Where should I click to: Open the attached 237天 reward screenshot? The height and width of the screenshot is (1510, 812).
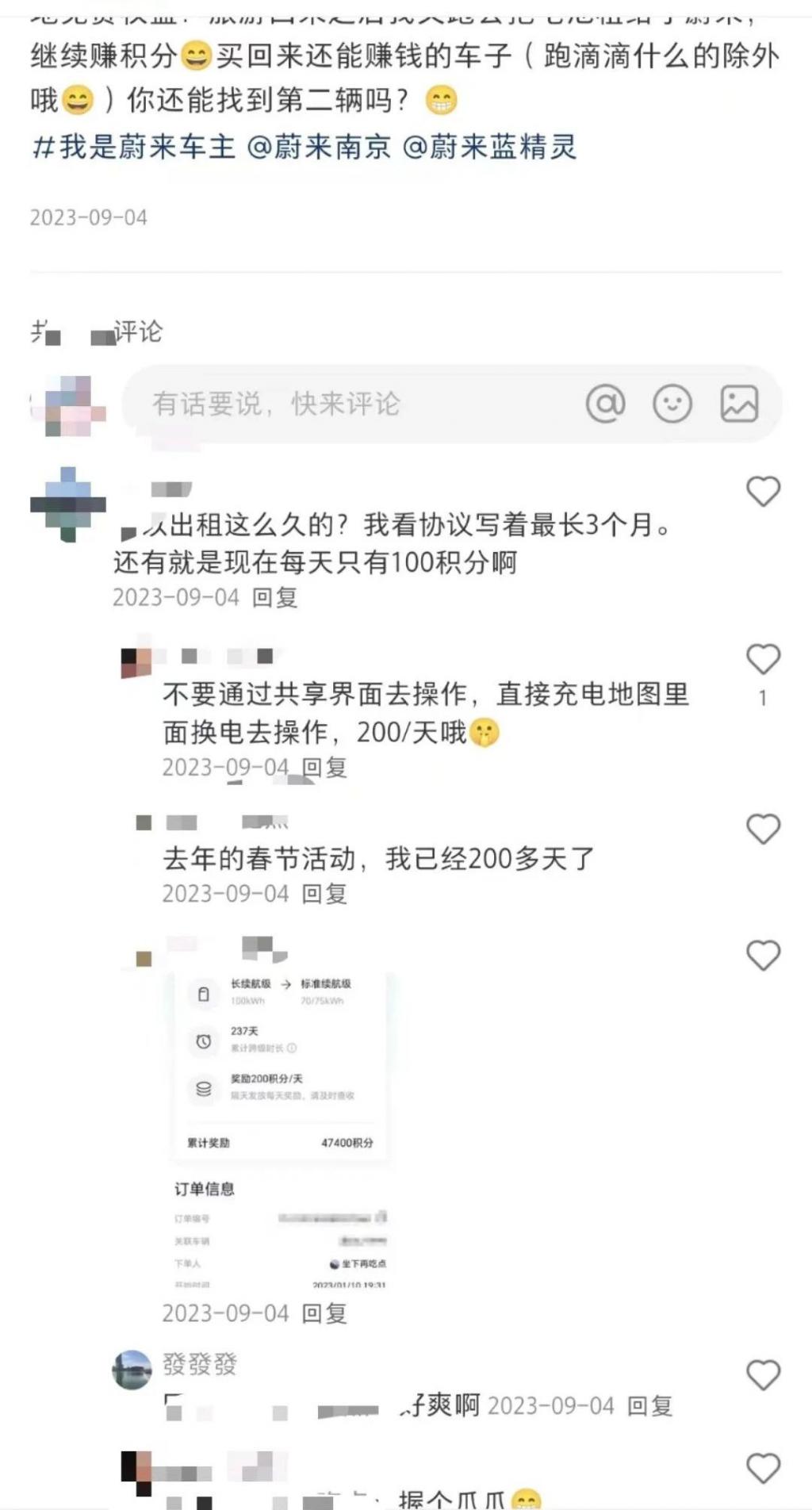click(282, 1126)
